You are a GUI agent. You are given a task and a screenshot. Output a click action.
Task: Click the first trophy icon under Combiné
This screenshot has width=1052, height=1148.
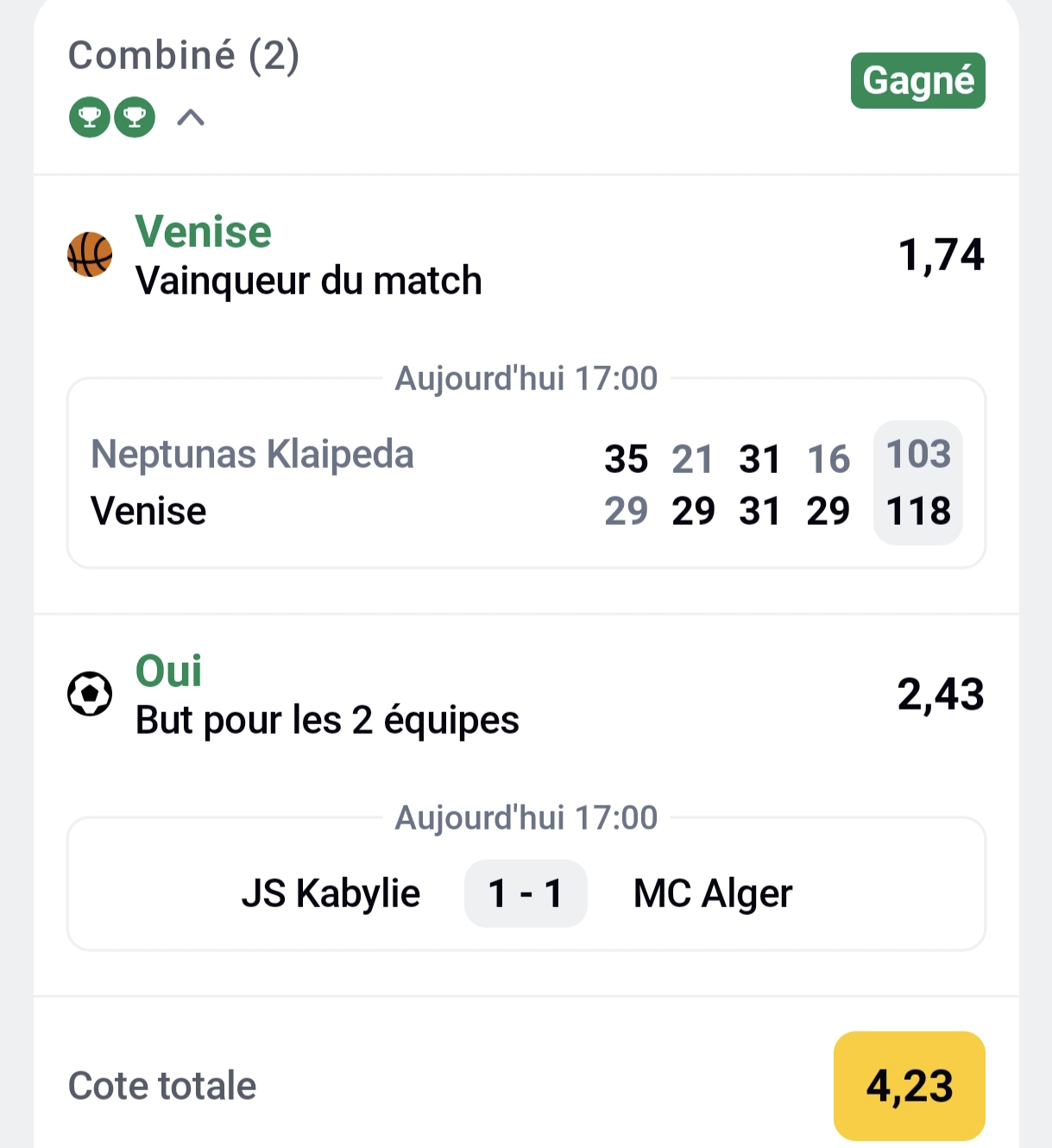(90, 118)
